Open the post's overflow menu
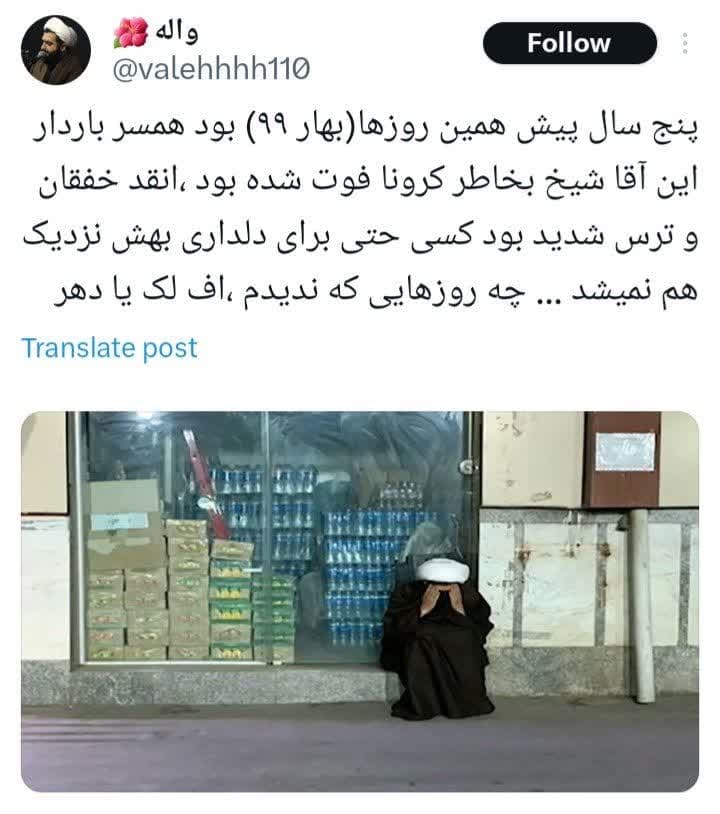720x814 pixels. point(685,44)
